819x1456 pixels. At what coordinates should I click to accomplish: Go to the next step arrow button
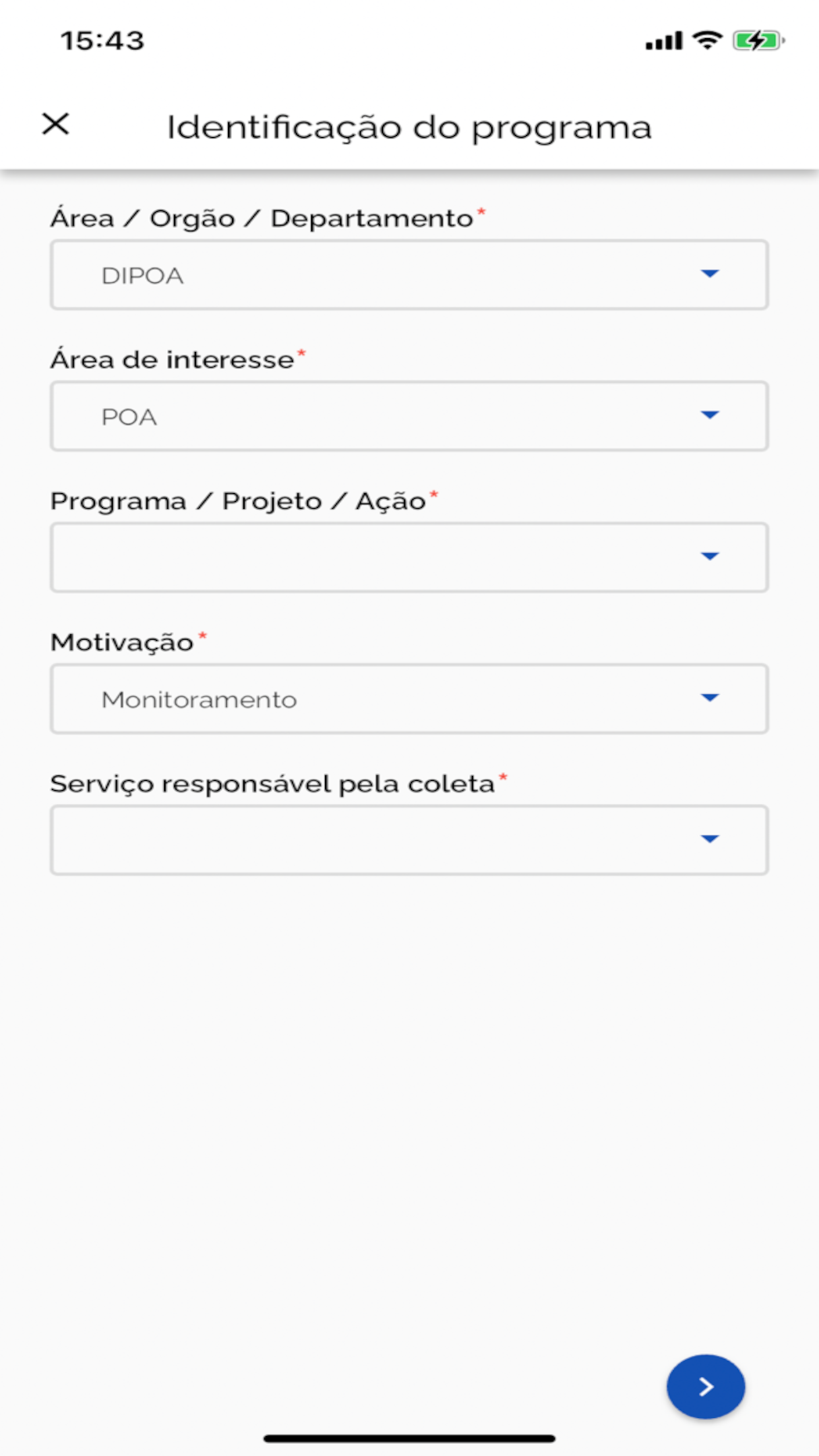pos(706,1386)
